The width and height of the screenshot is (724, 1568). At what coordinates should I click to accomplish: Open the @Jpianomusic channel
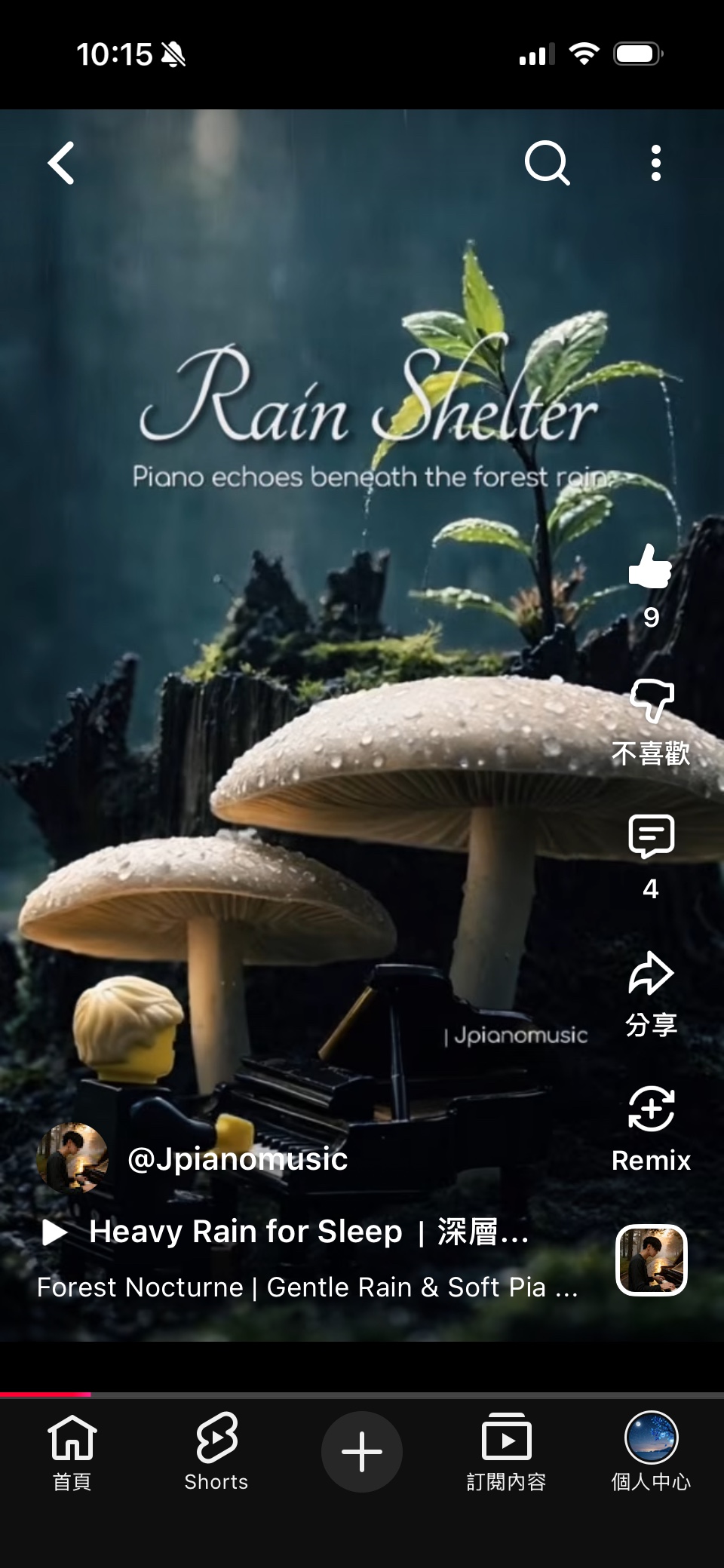pos(237,1158)
